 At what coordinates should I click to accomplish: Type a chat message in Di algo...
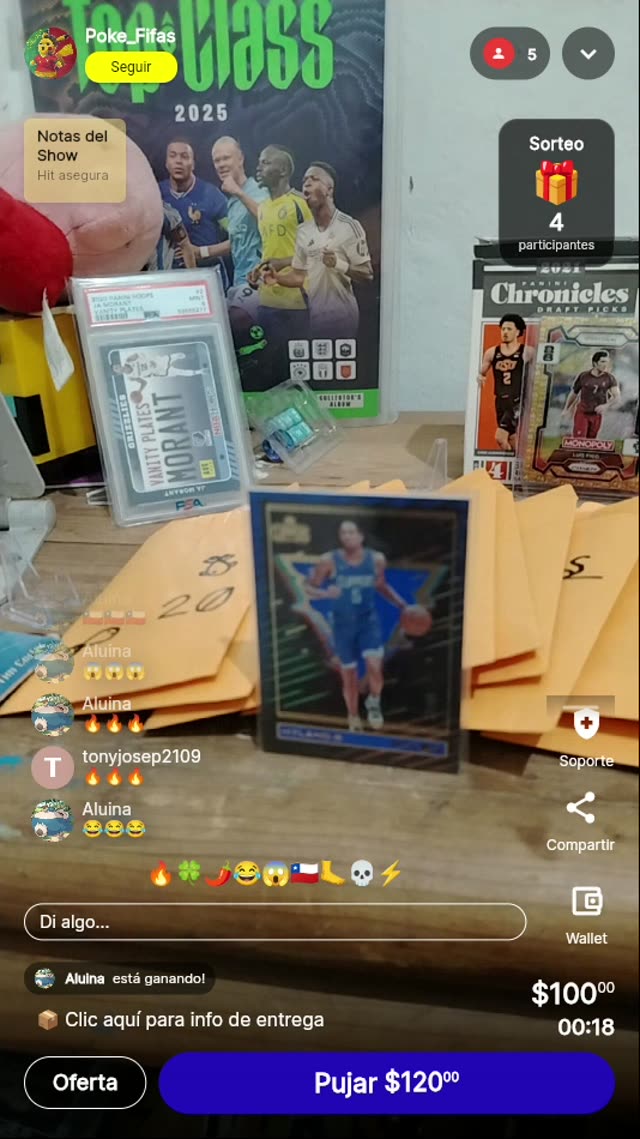point(275,922)
